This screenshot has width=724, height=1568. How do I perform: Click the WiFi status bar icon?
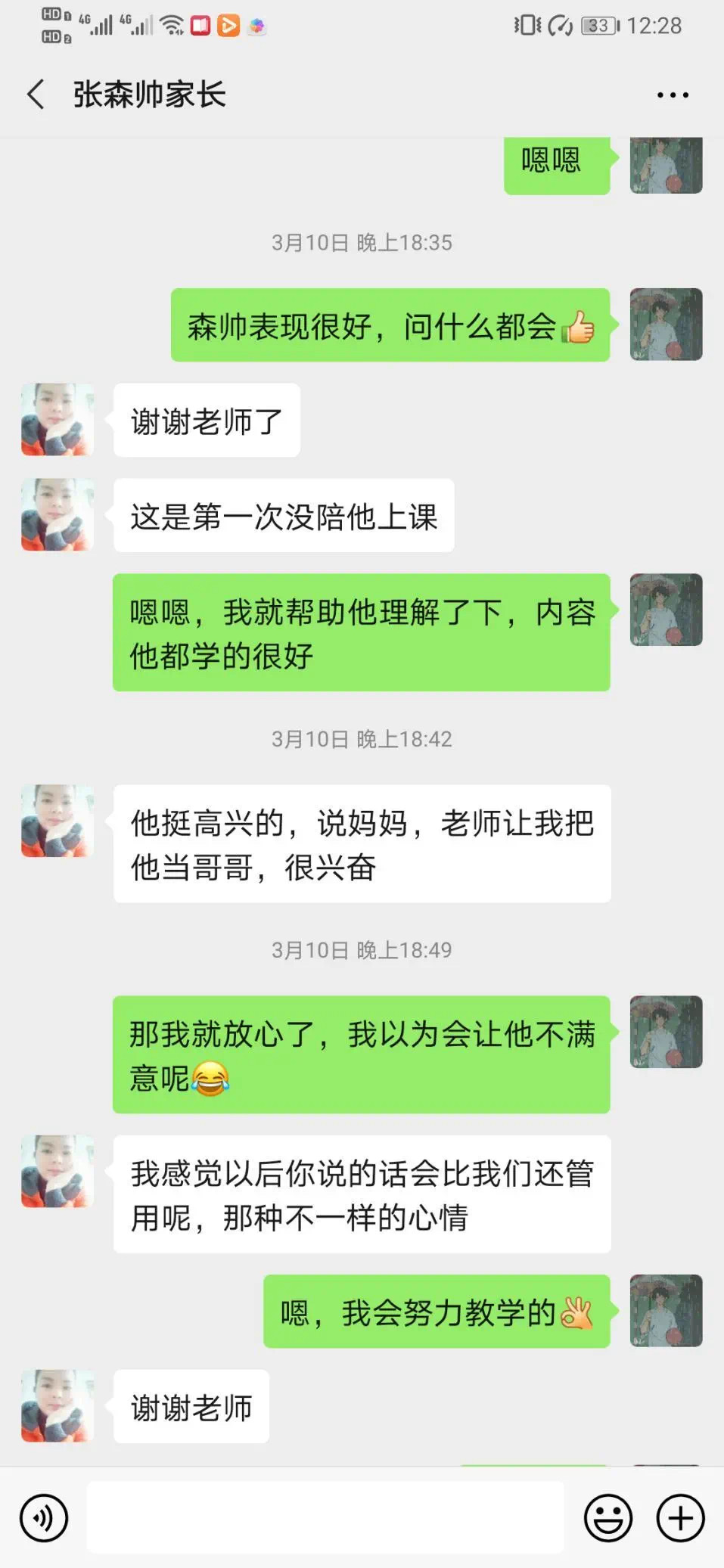coord(172,23)
